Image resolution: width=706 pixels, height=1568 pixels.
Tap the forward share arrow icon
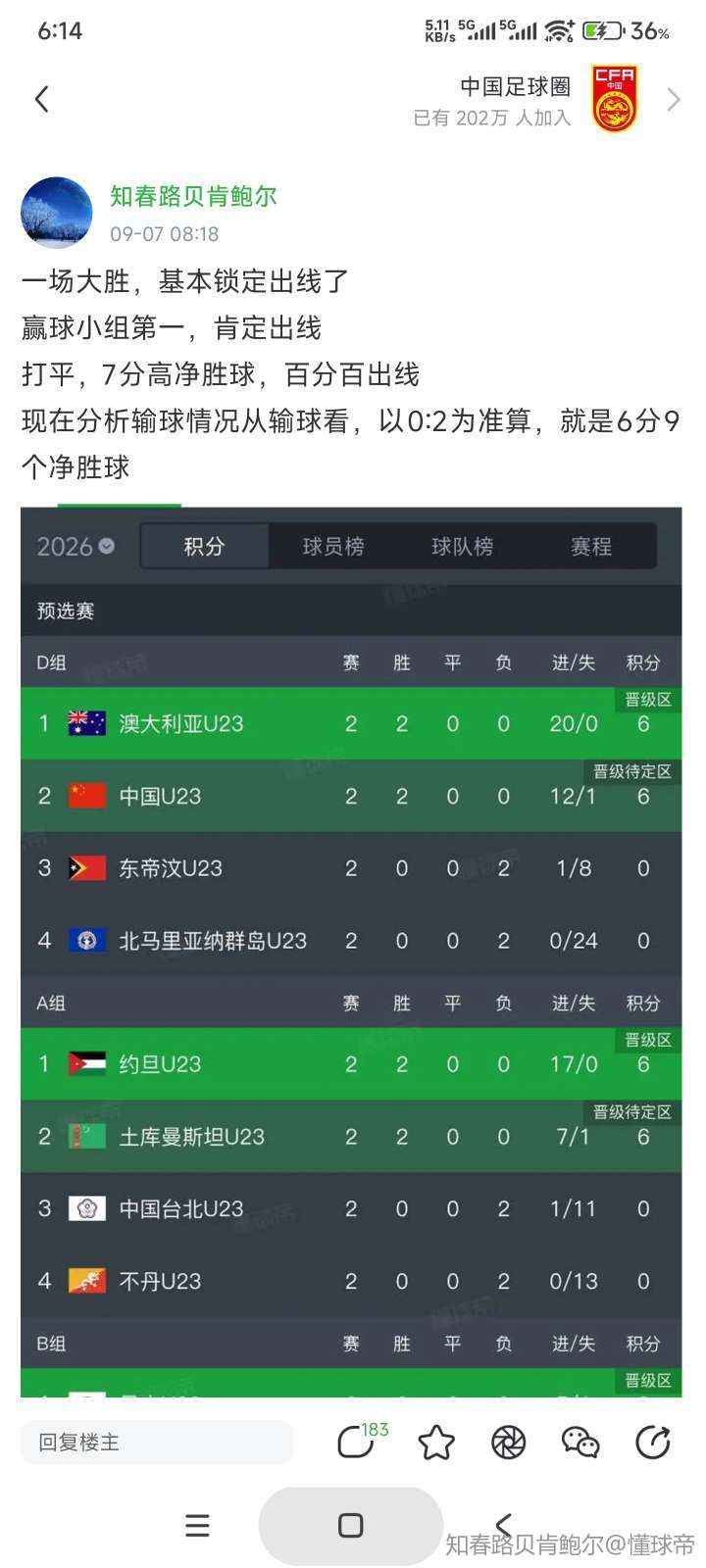(x=652, y=1443)
